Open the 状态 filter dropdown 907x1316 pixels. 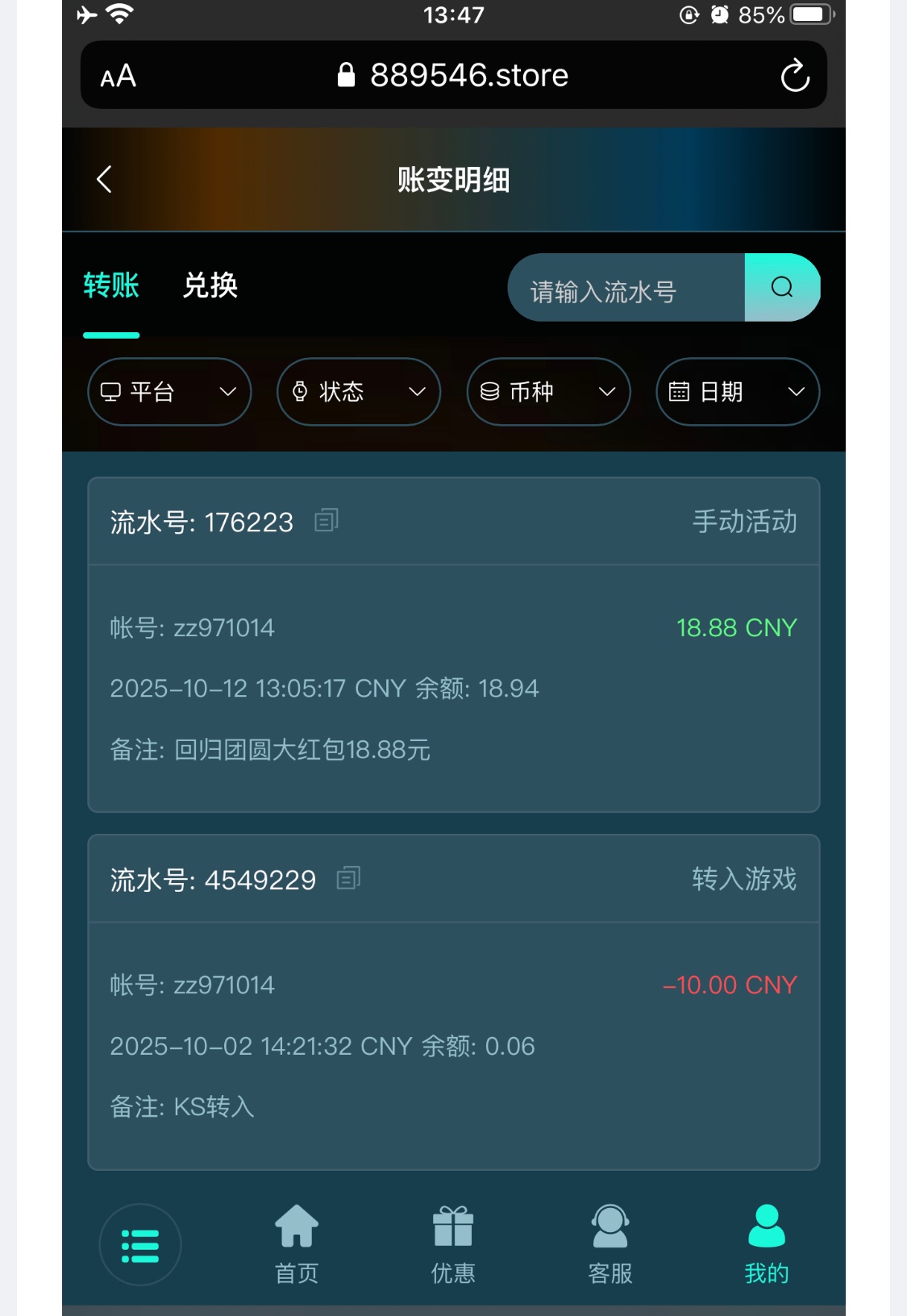click(x=359, y=392)
